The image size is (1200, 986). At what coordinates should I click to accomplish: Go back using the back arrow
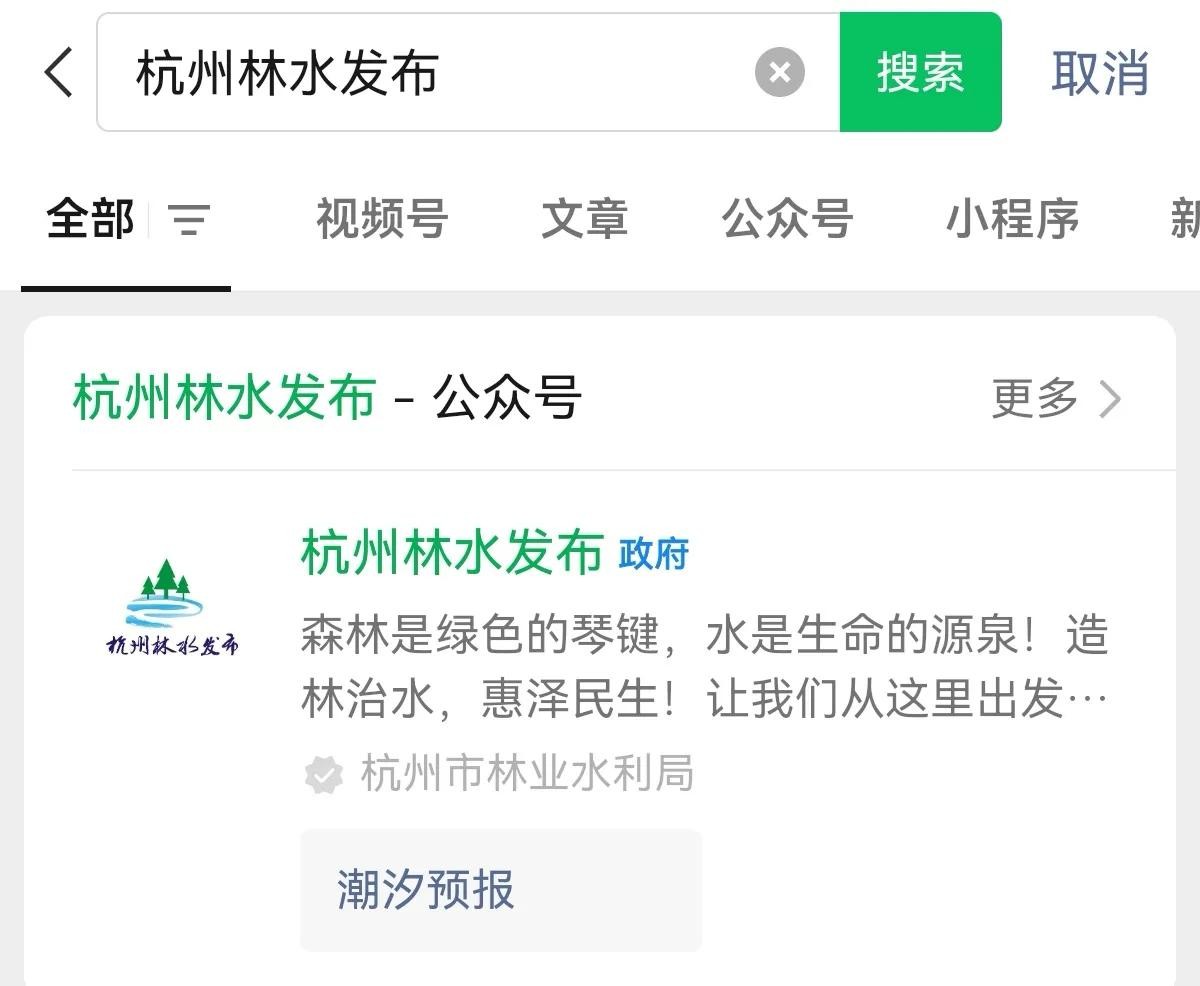[59, 73]
